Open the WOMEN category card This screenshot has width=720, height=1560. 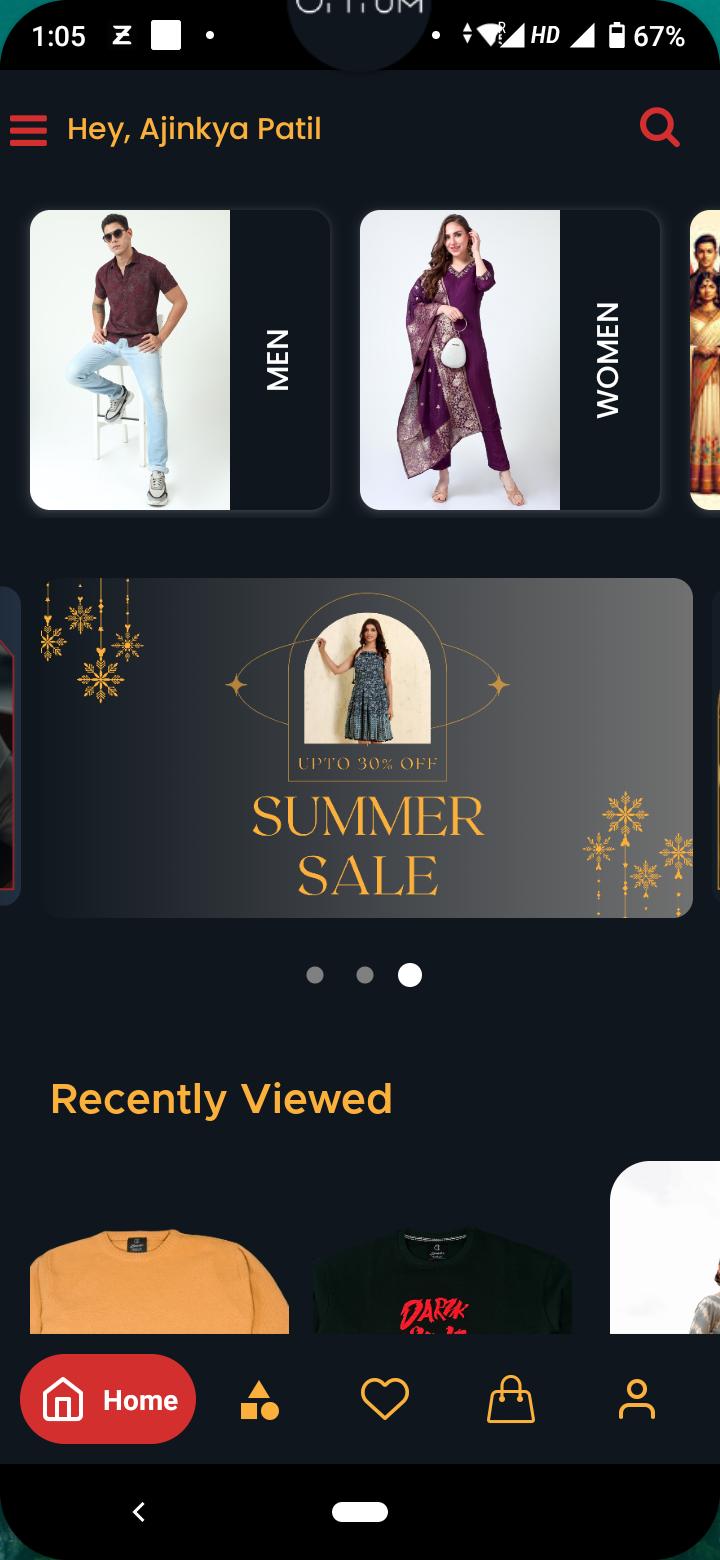[x=510, y=360]
